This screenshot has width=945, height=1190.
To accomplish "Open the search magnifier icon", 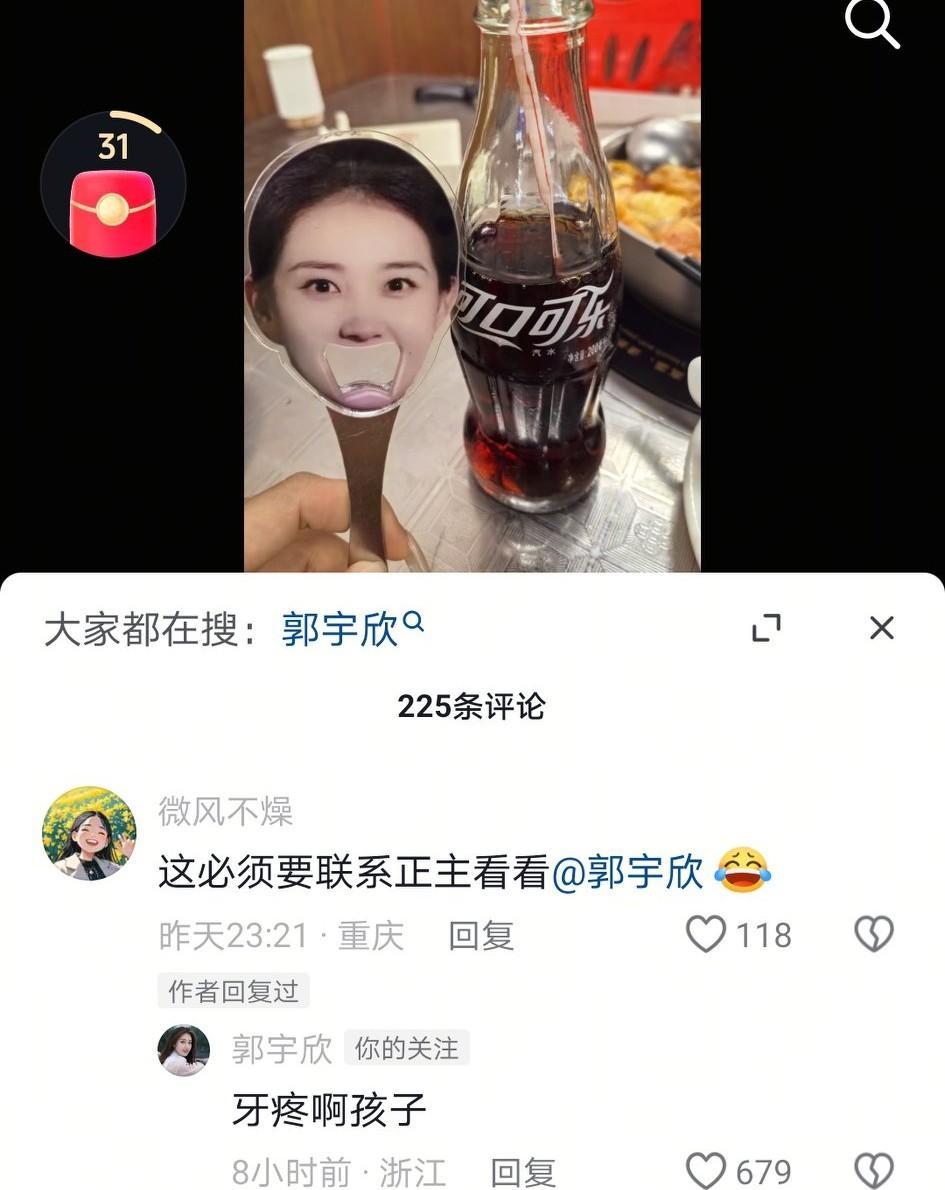I will tap(872, 23).
